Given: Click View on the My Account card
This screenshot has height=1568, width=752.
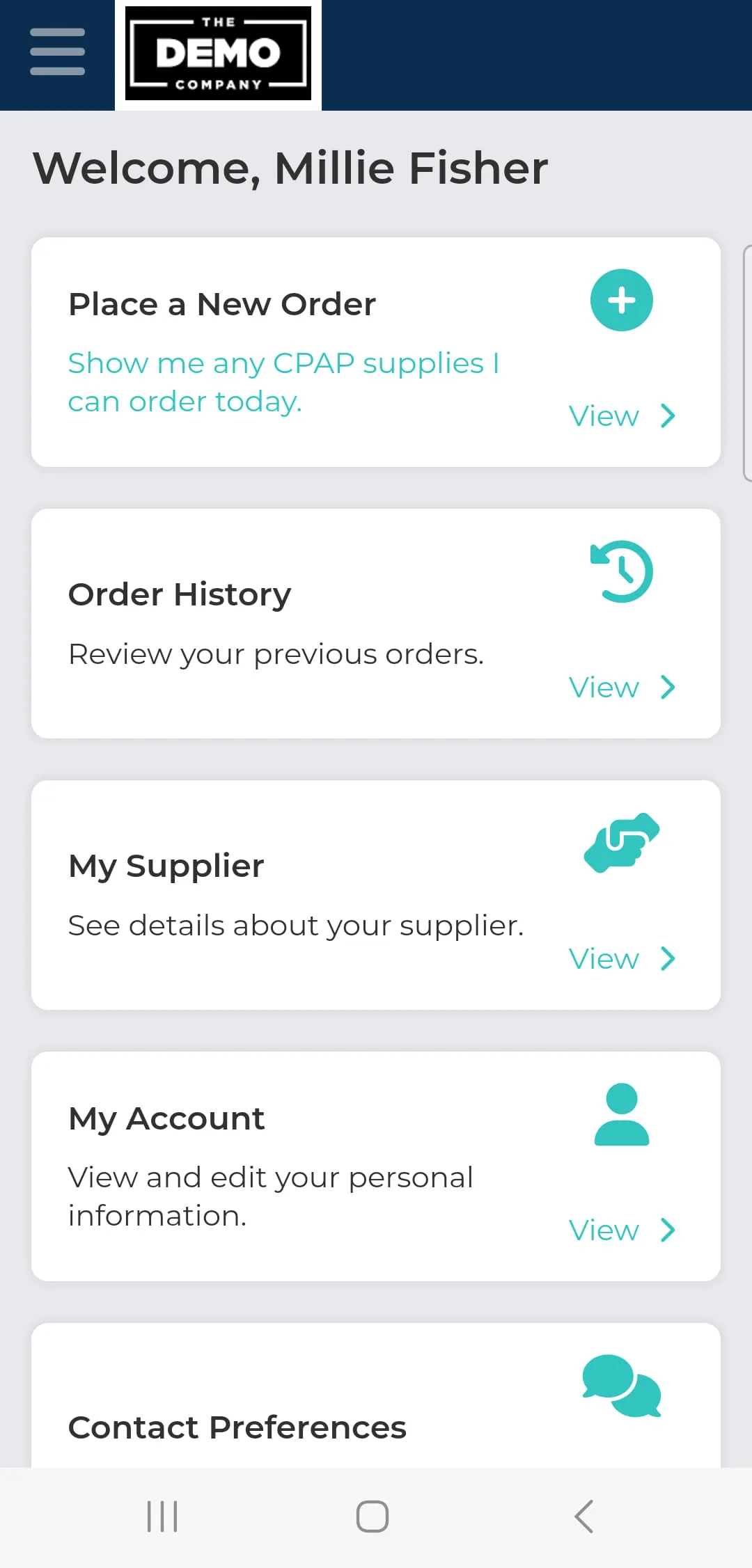Looking at the screenshot, I should [603, 1229].
